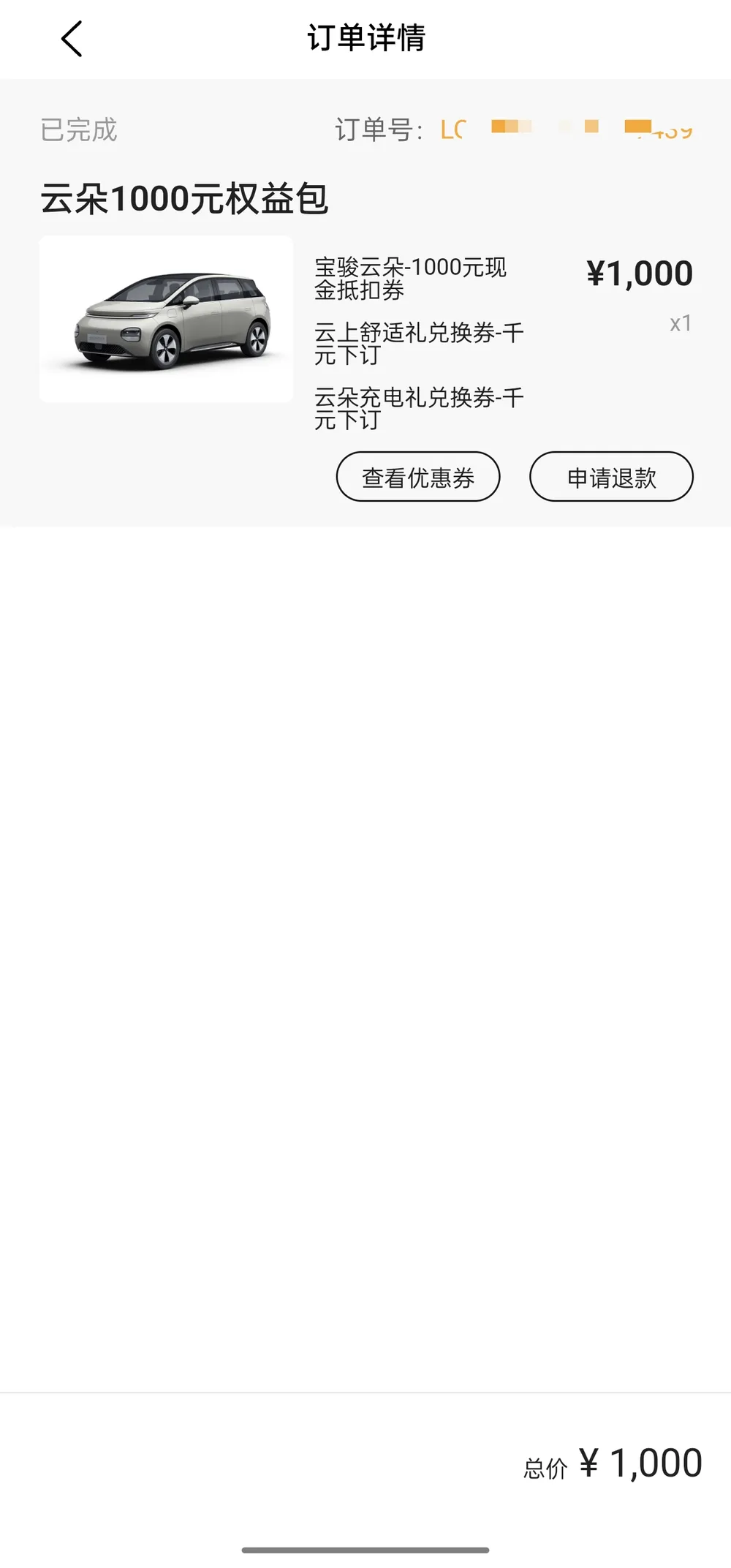The width and height of the screenshot is (731, 1568).
Task: Open the 云朵 car product image
Action: 167,320
